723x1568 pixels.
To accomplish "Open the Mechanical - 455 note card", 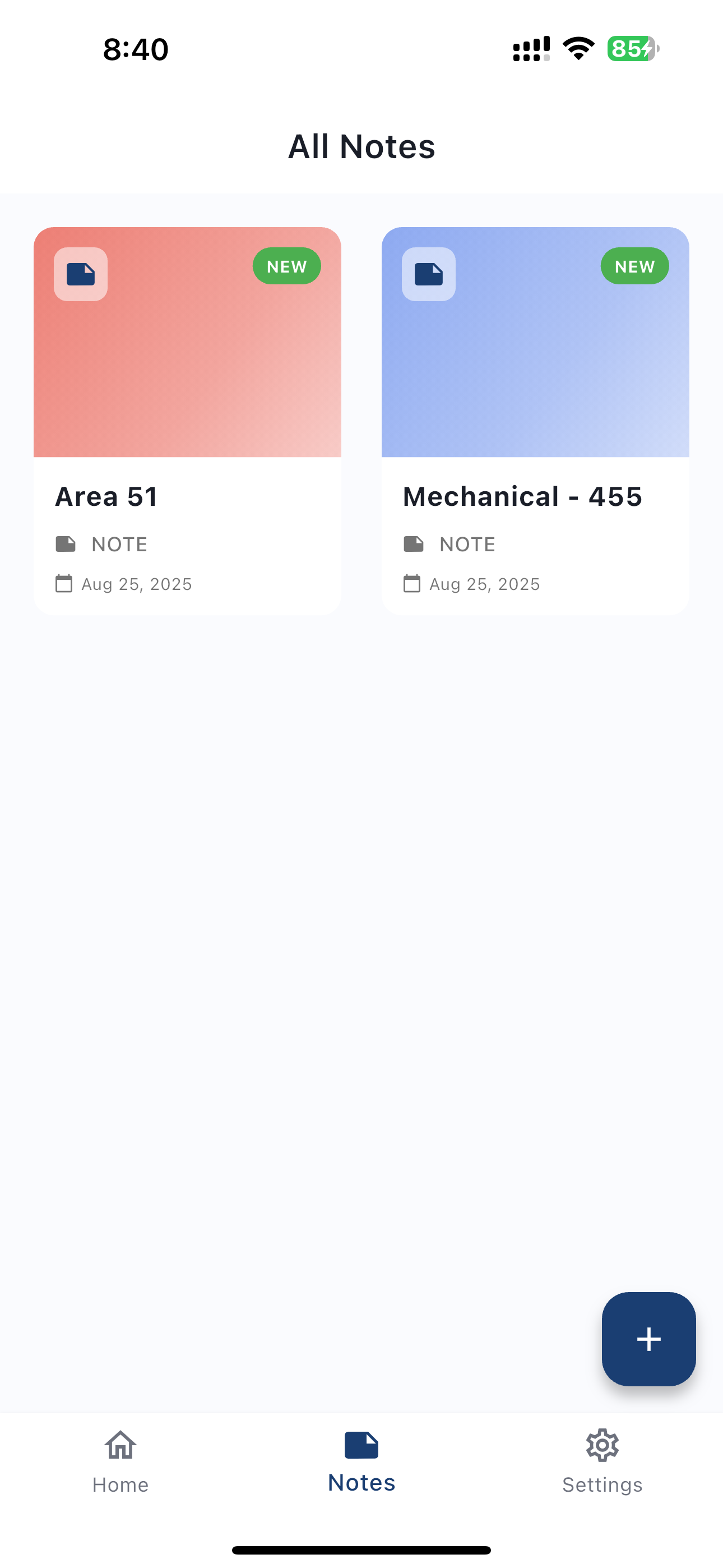I will (x=535, y=420).
